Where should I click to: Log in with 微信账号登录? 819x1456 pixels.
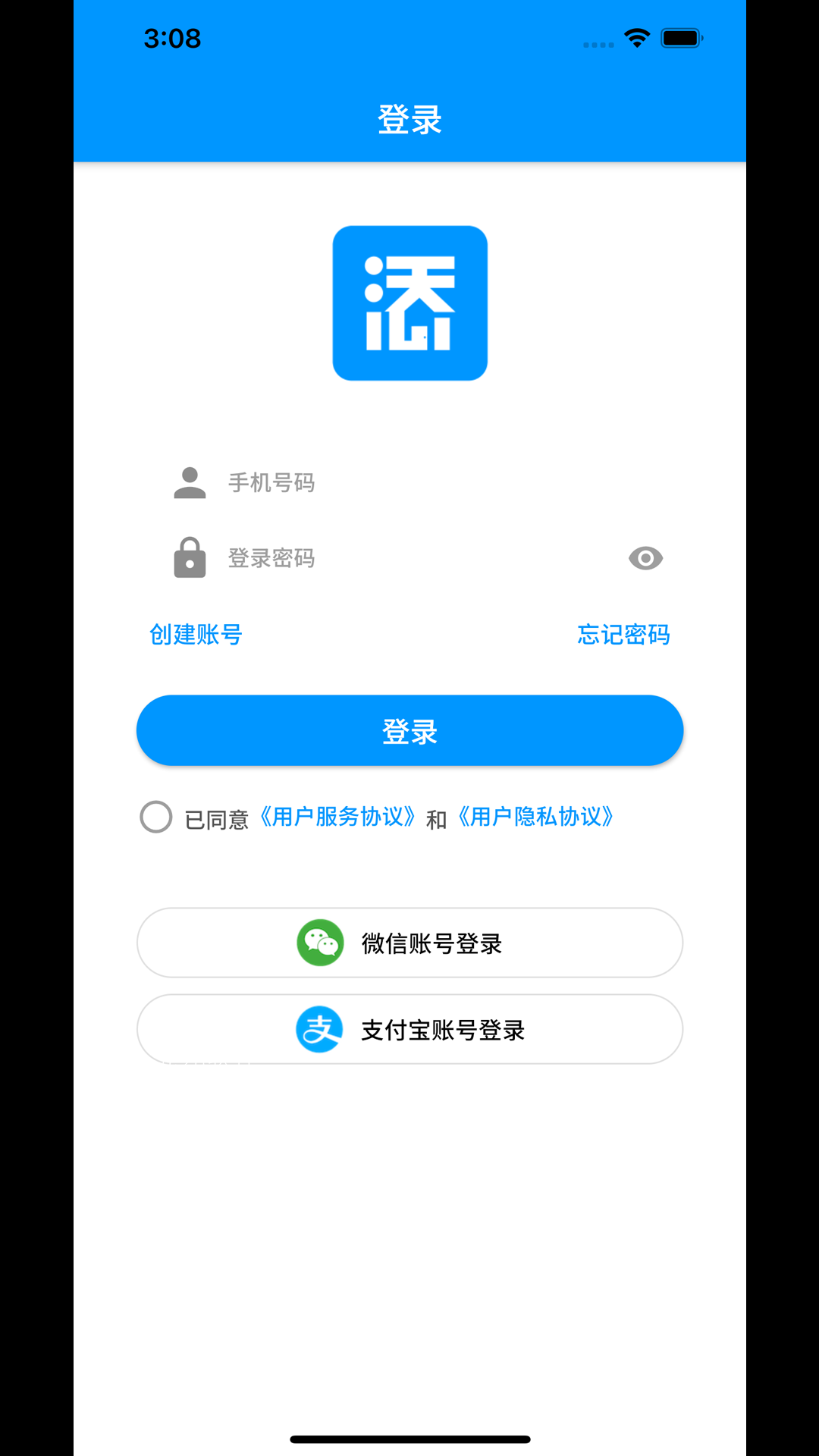409,943
